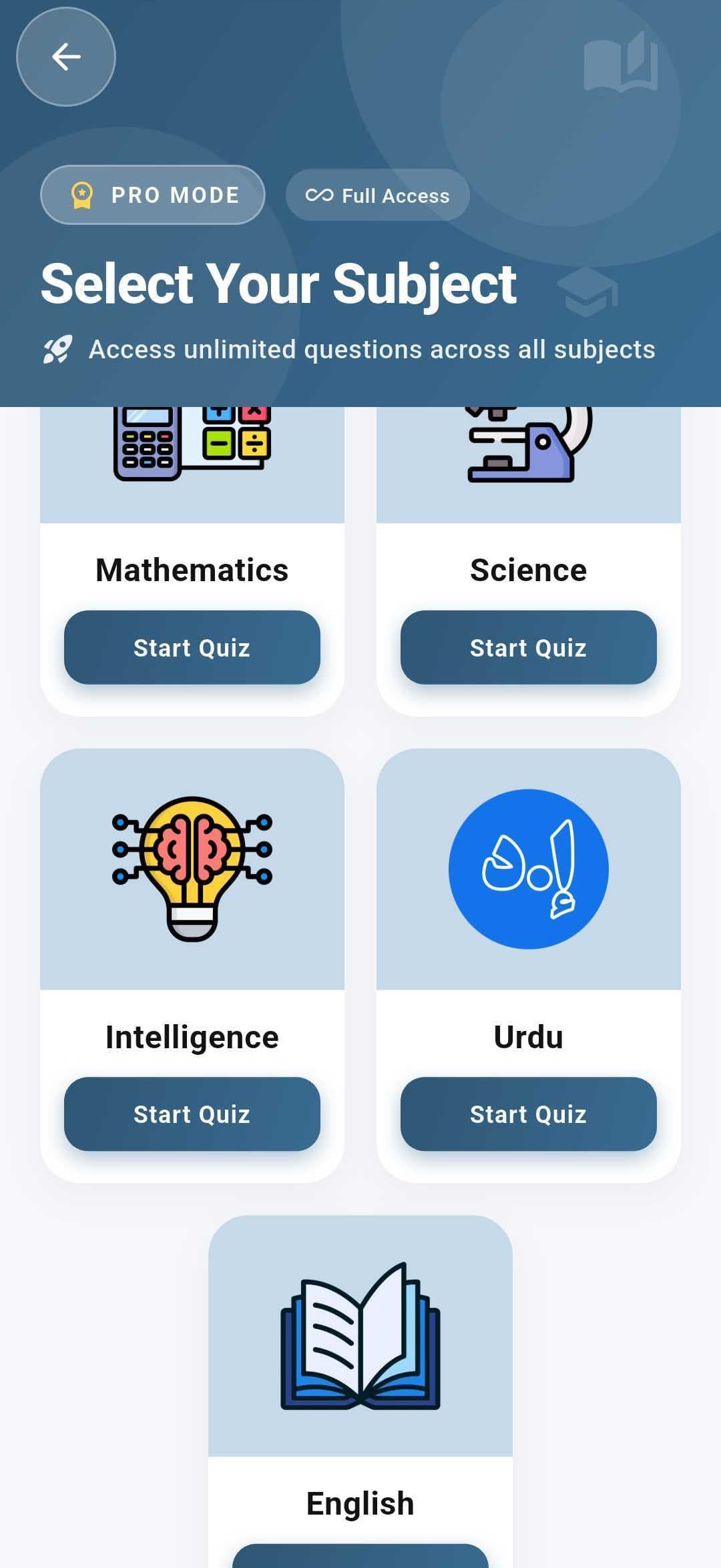This screenshot has height=1568, width=721.
Task: Tap the 'Select Your Subject' heading
Action: tap(278, 283)
